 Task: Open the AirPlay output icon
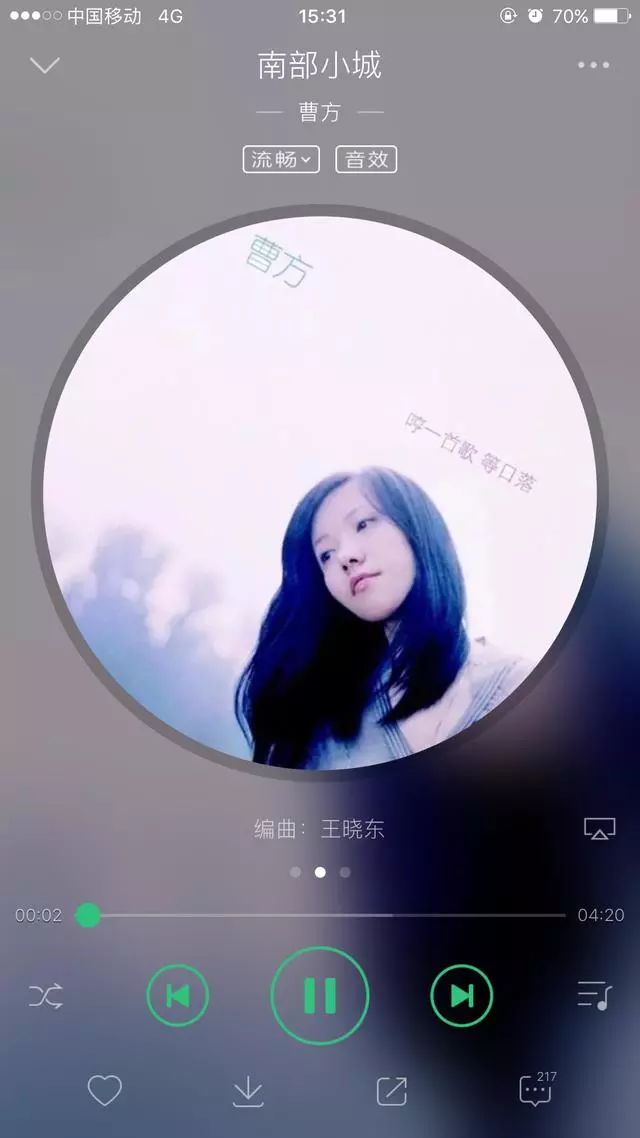coord(599,829)
